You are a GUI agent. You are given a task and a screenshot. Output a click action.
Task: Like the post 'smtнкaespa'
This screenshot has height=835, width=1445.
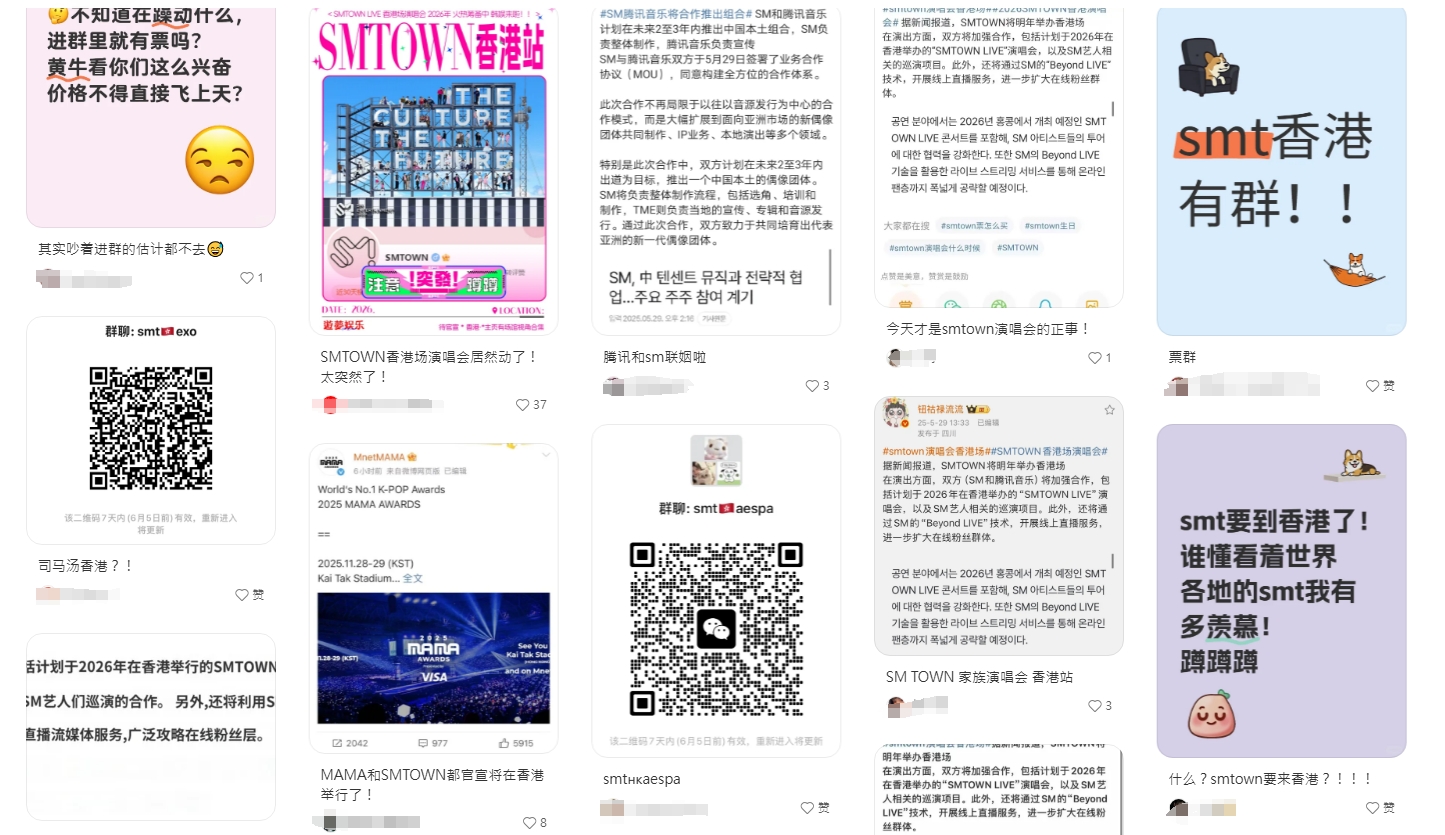(x=807, y=808)
